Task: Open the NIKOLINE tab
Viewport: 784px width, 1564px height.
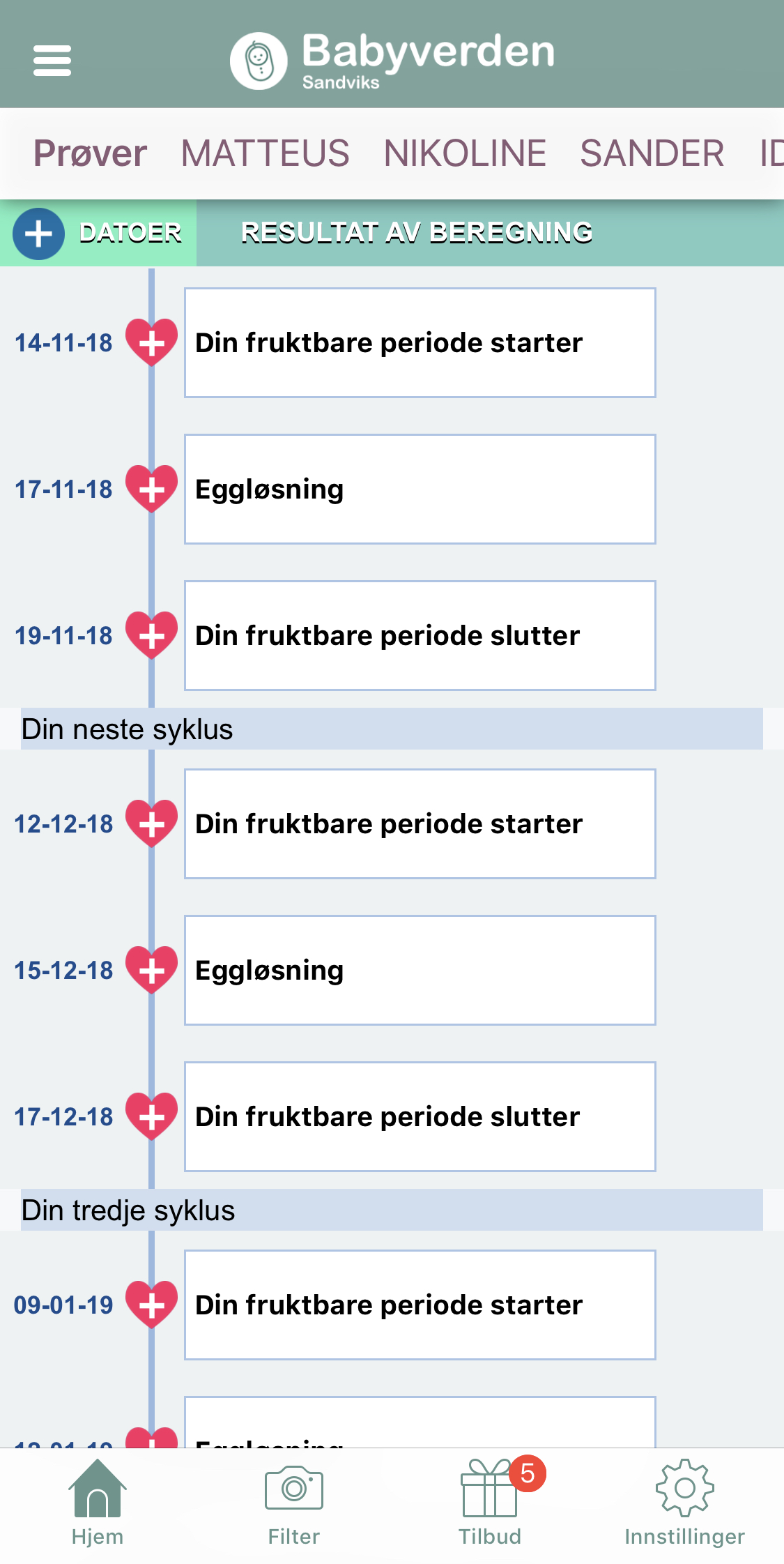Action: click(465, 153)
